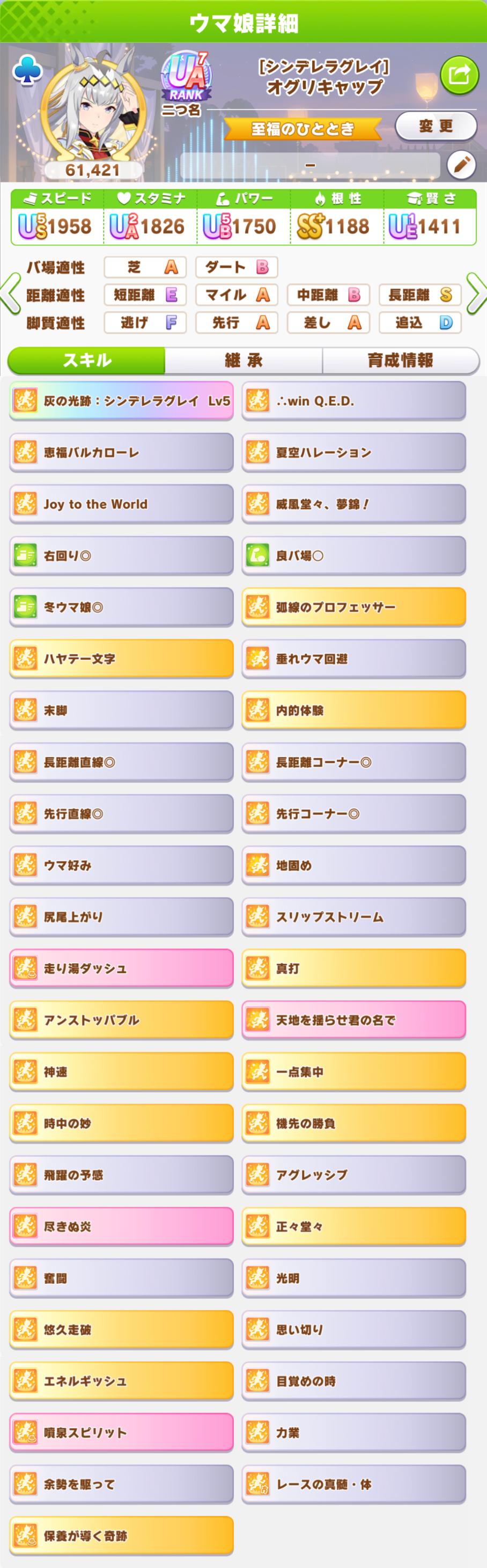The height and width of the screenshot is (1568, 487).
Task: Check the 尽きぬ炎 skill description
Action: click(121, 1226)
